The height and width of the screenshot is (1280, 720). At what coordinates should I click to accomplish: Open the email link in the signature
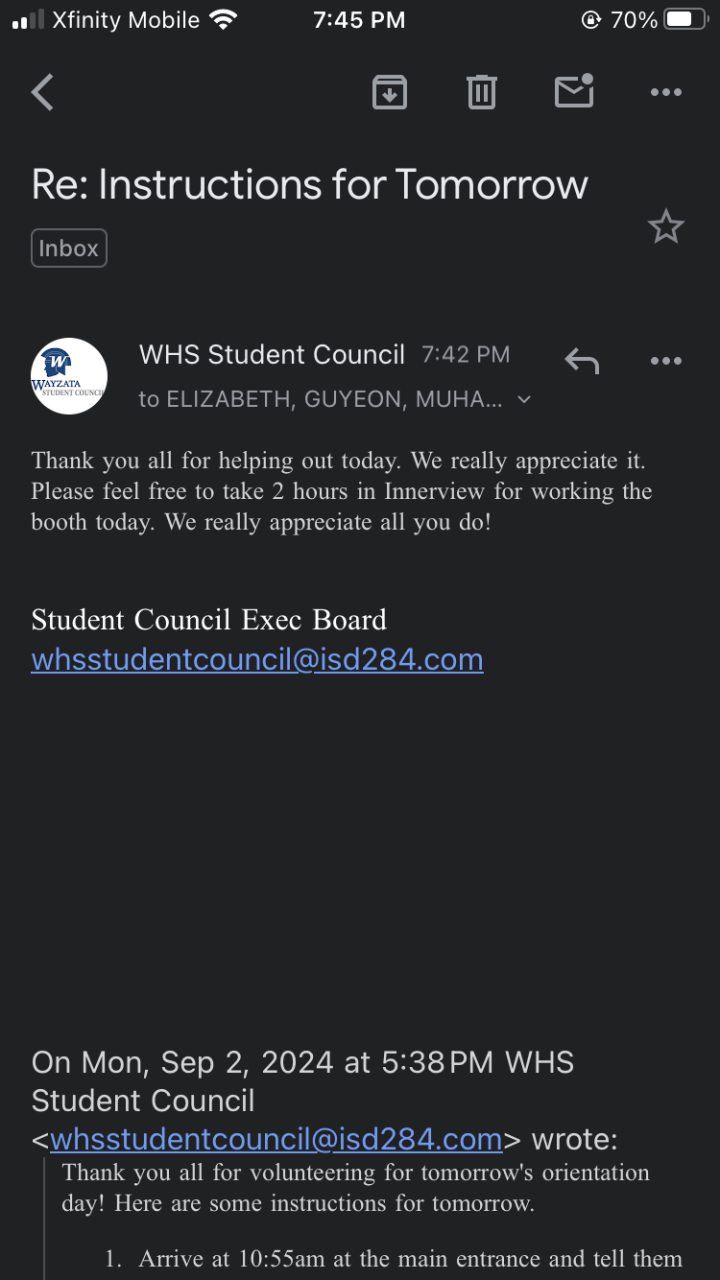click(x=257, y=660)
